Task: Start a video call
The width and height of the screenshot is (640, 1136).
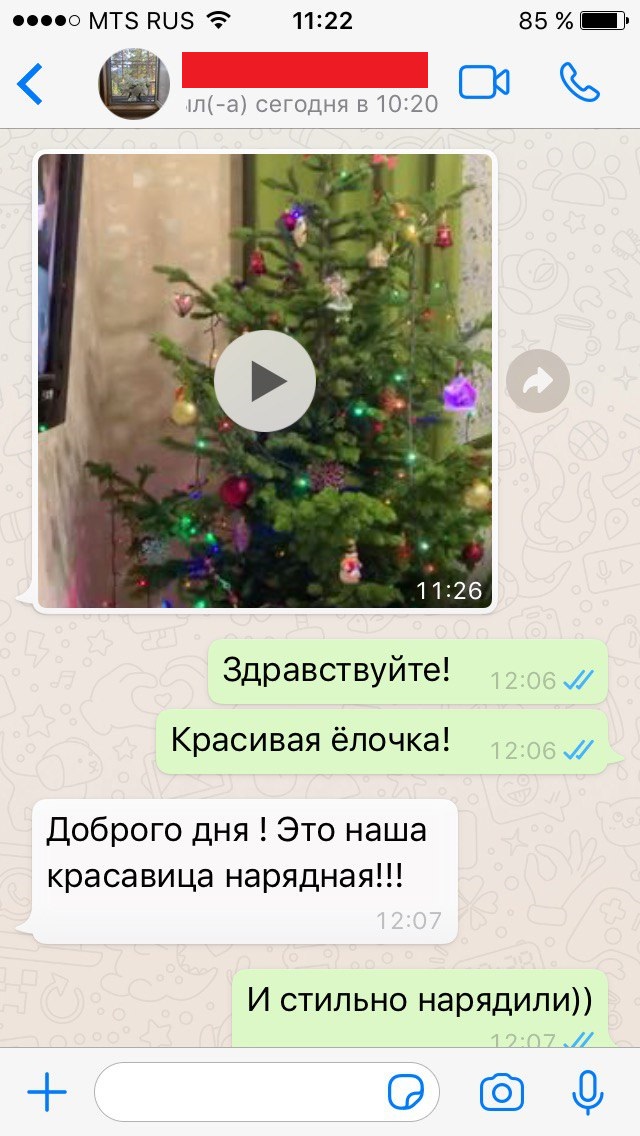Action: [484, 83]
